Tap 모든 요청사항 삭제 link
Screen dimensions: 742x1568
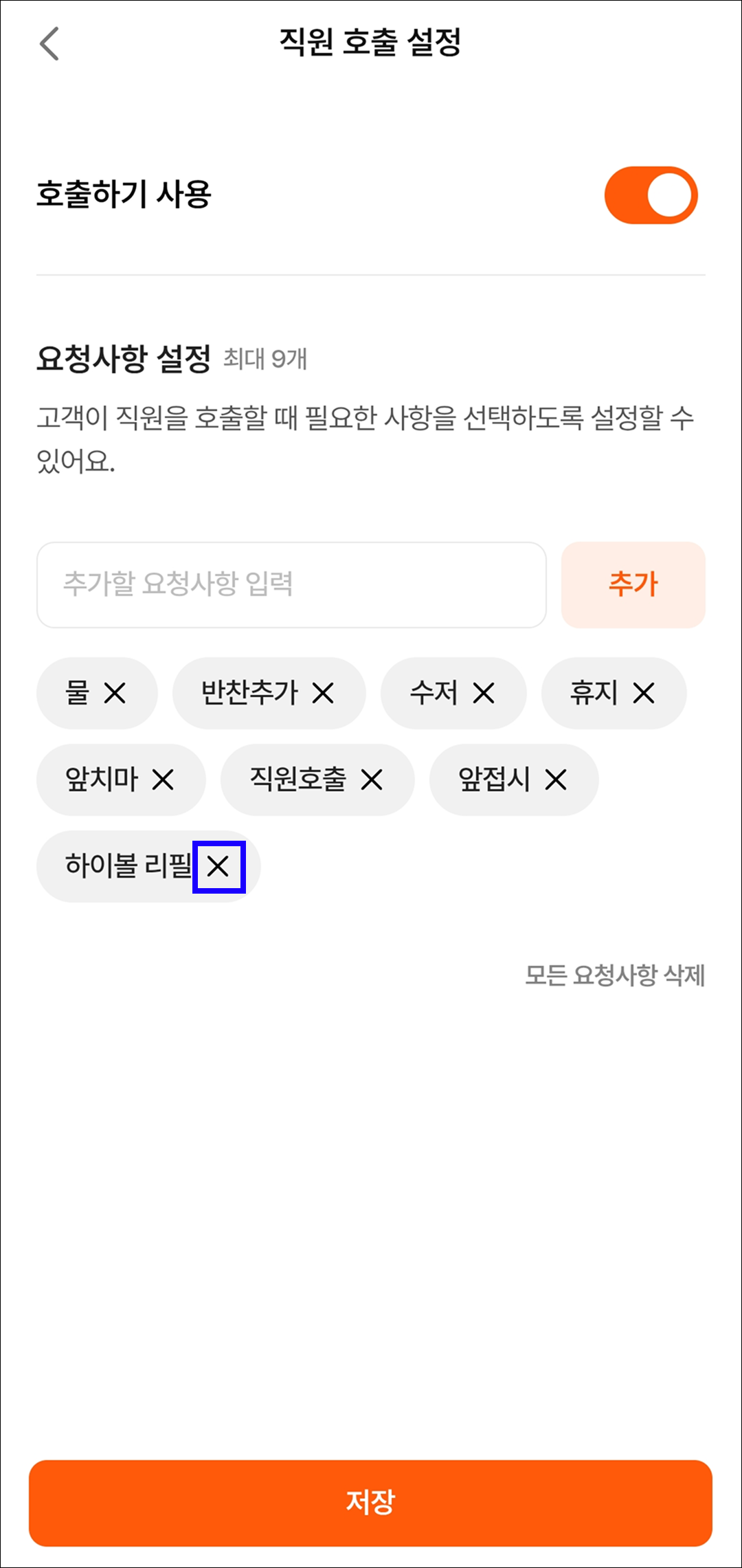(615, 975)
